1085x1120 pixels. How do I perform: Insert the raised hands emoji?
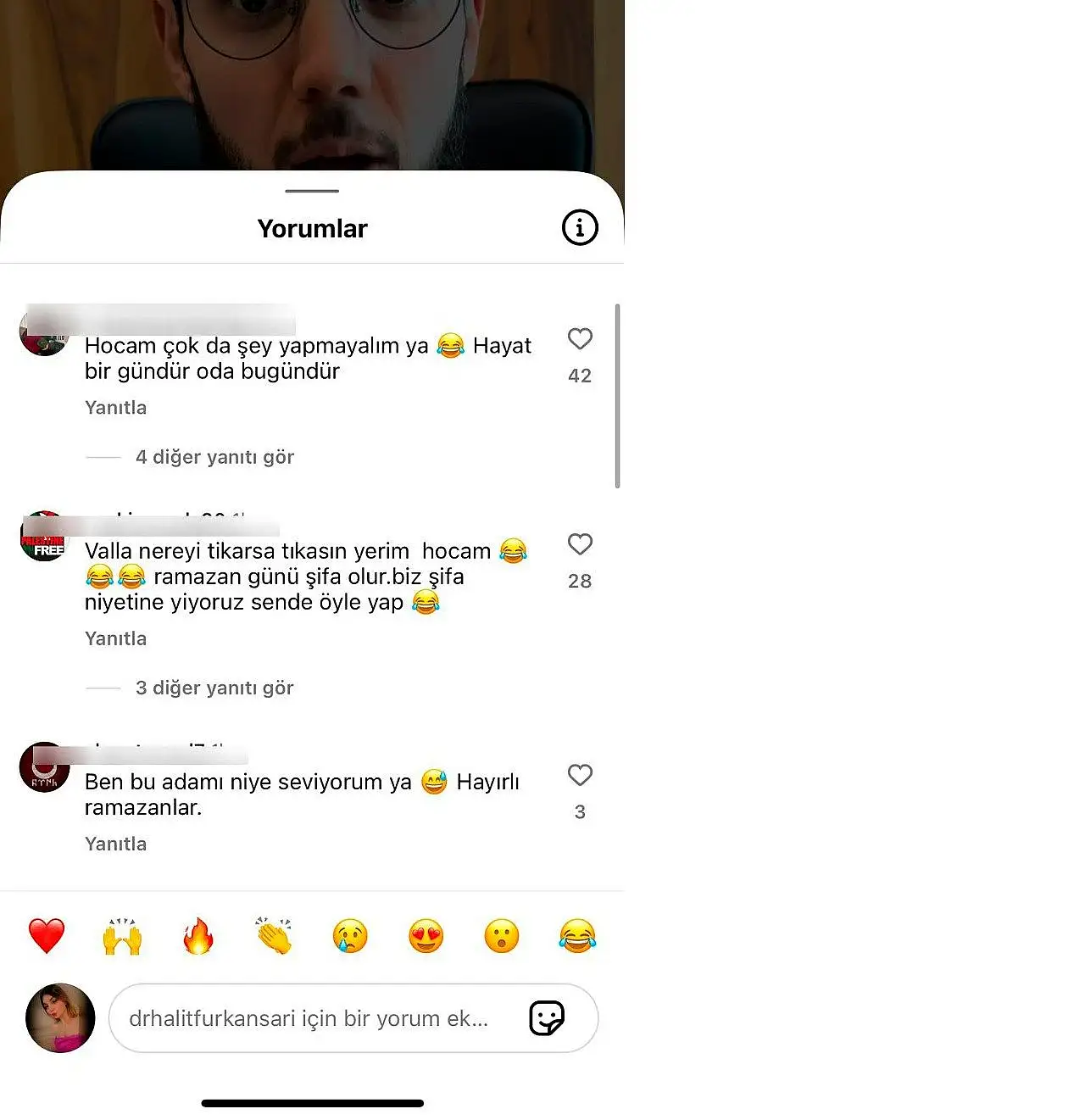(122, 936)
